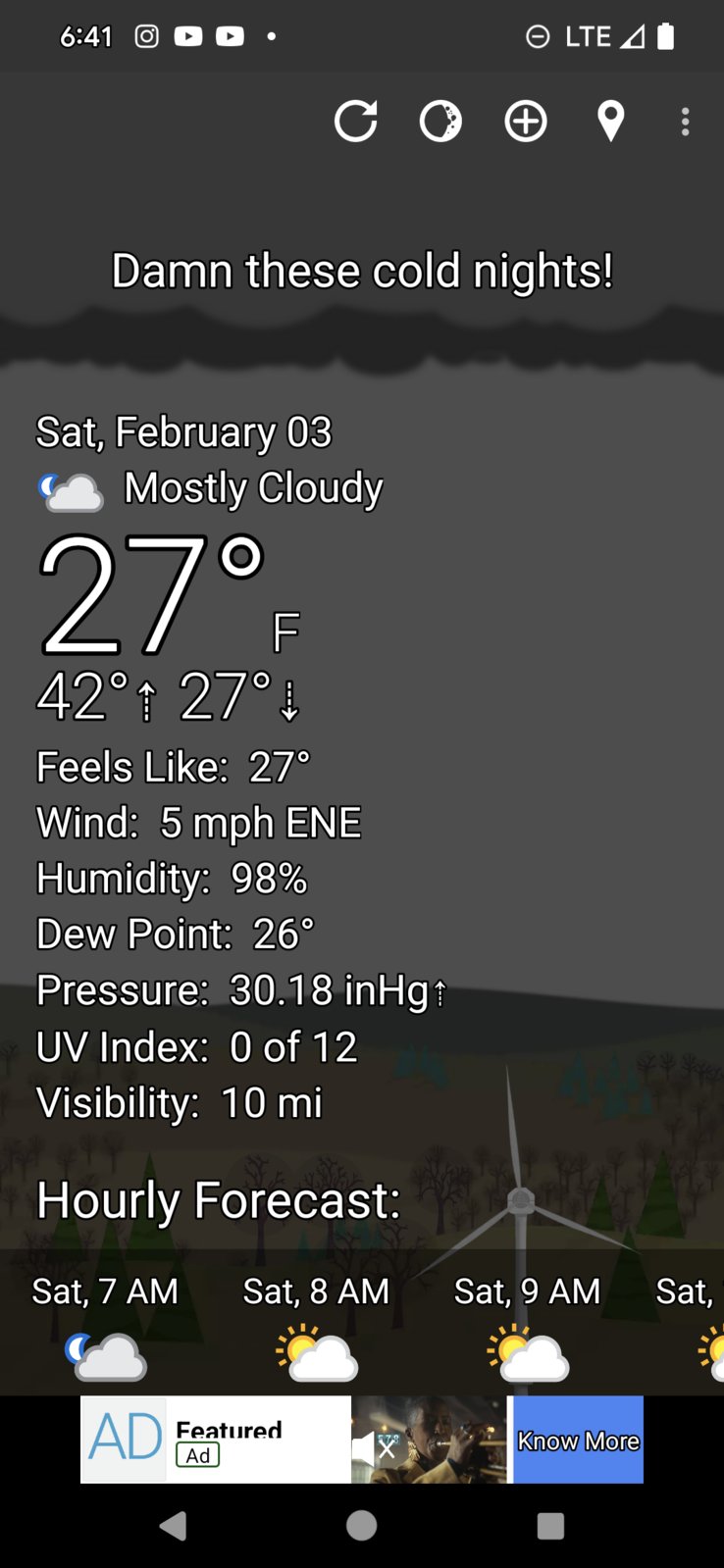Open the overflow menu

685,122
